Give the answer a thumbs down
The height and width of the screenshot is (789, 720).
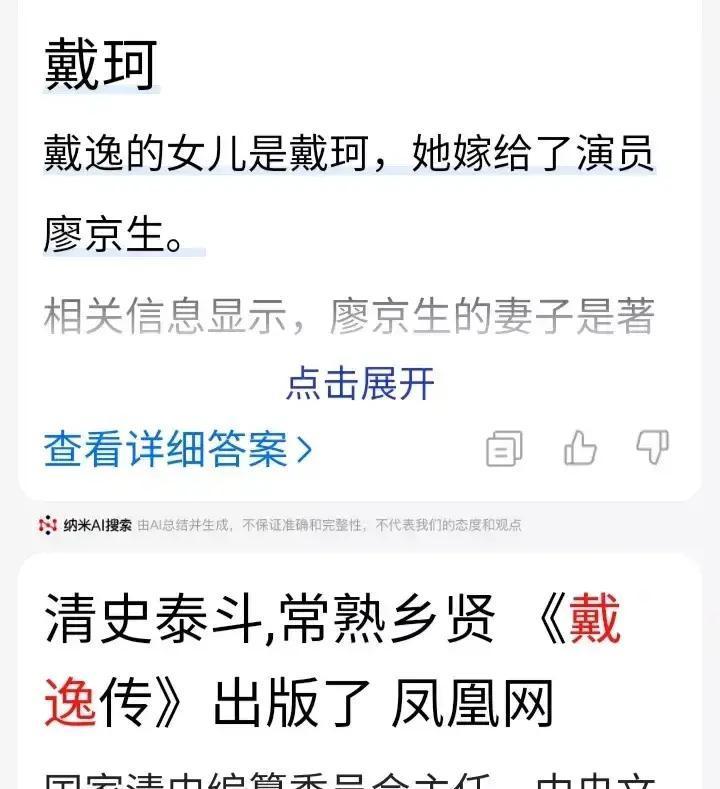[652, 449]
